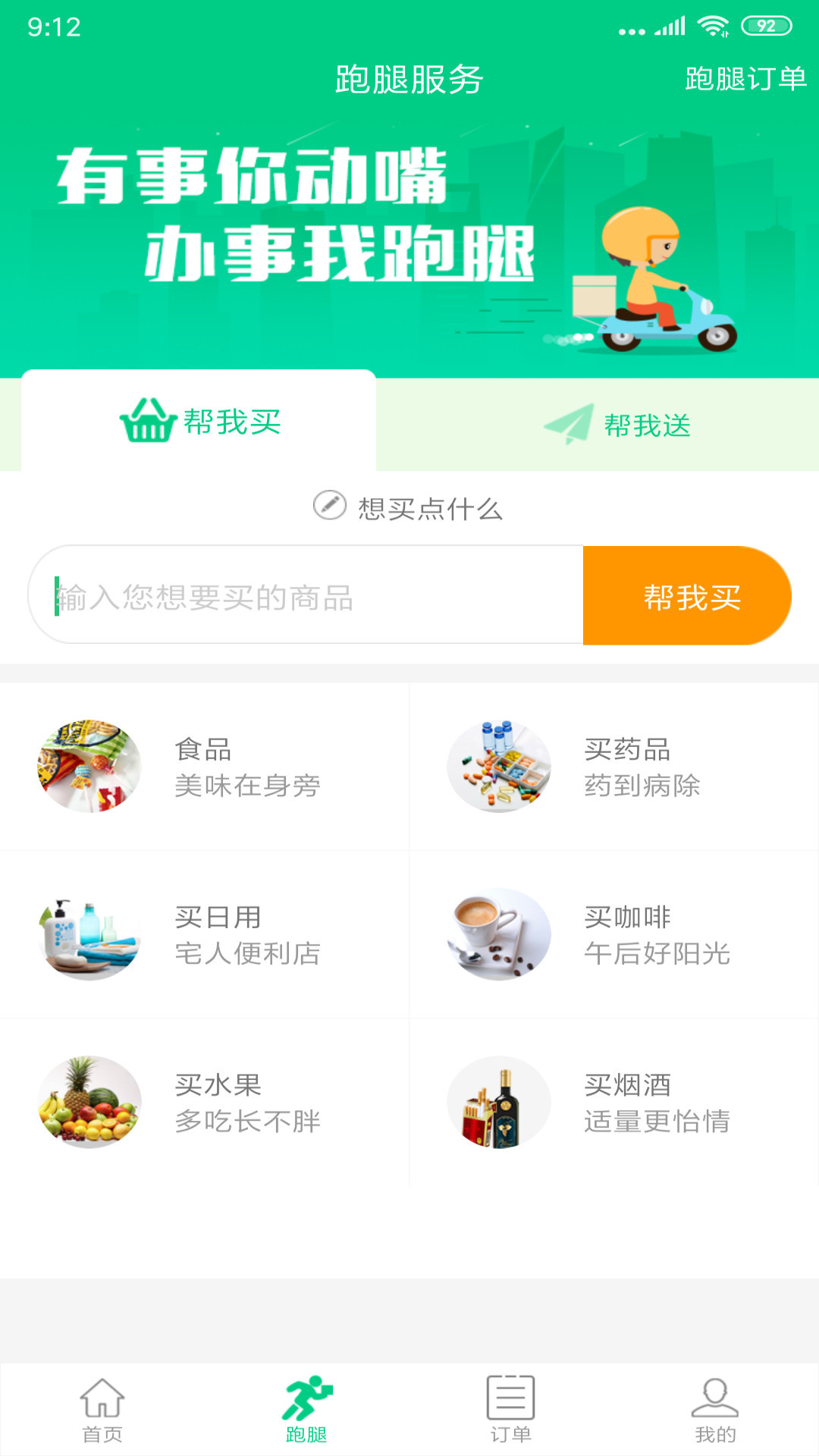This screenshot has height=1456, width=819.
Task: Select the 帮我买 tab
Action: tap(200, 422)
